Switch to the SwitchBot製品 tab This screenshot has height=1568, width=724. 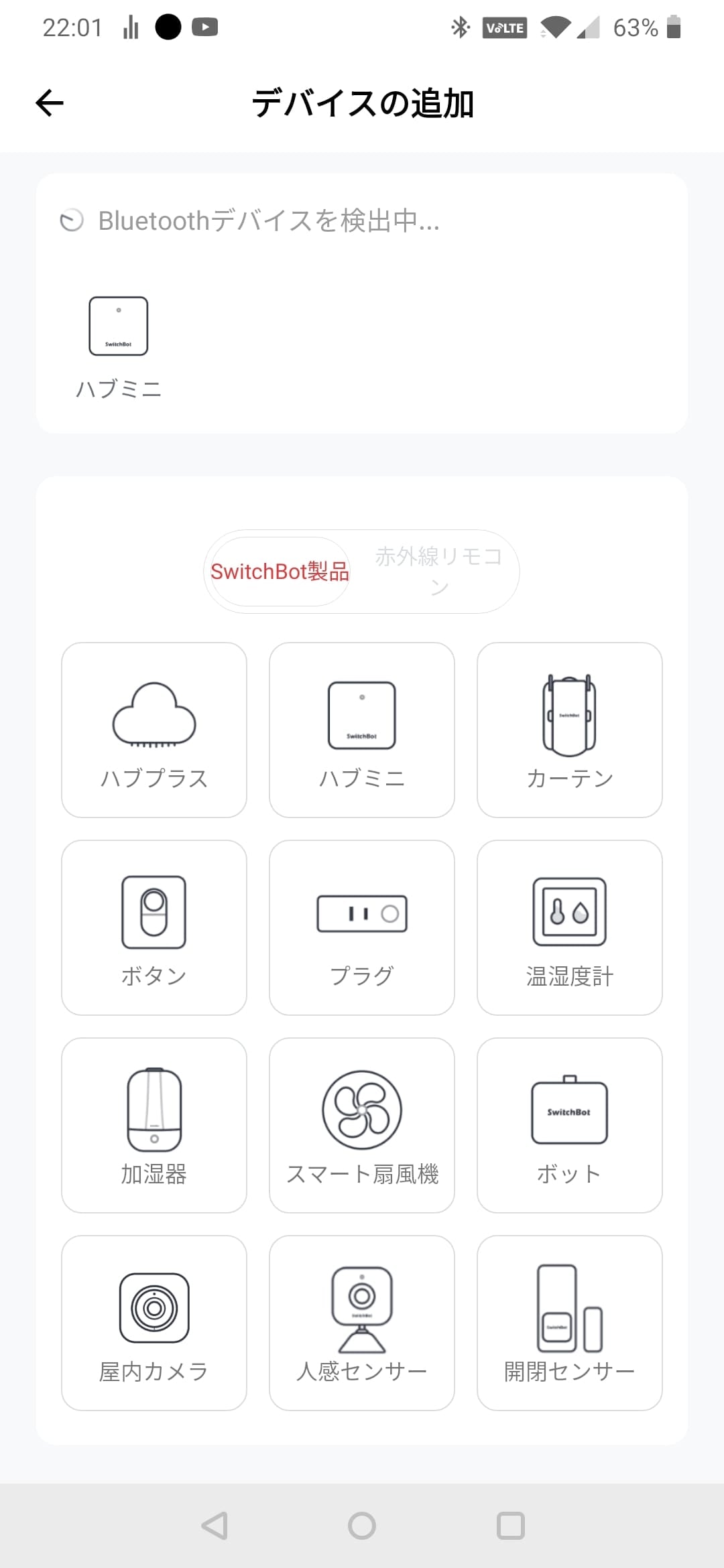pyautogui.click(x=280, y=572)
